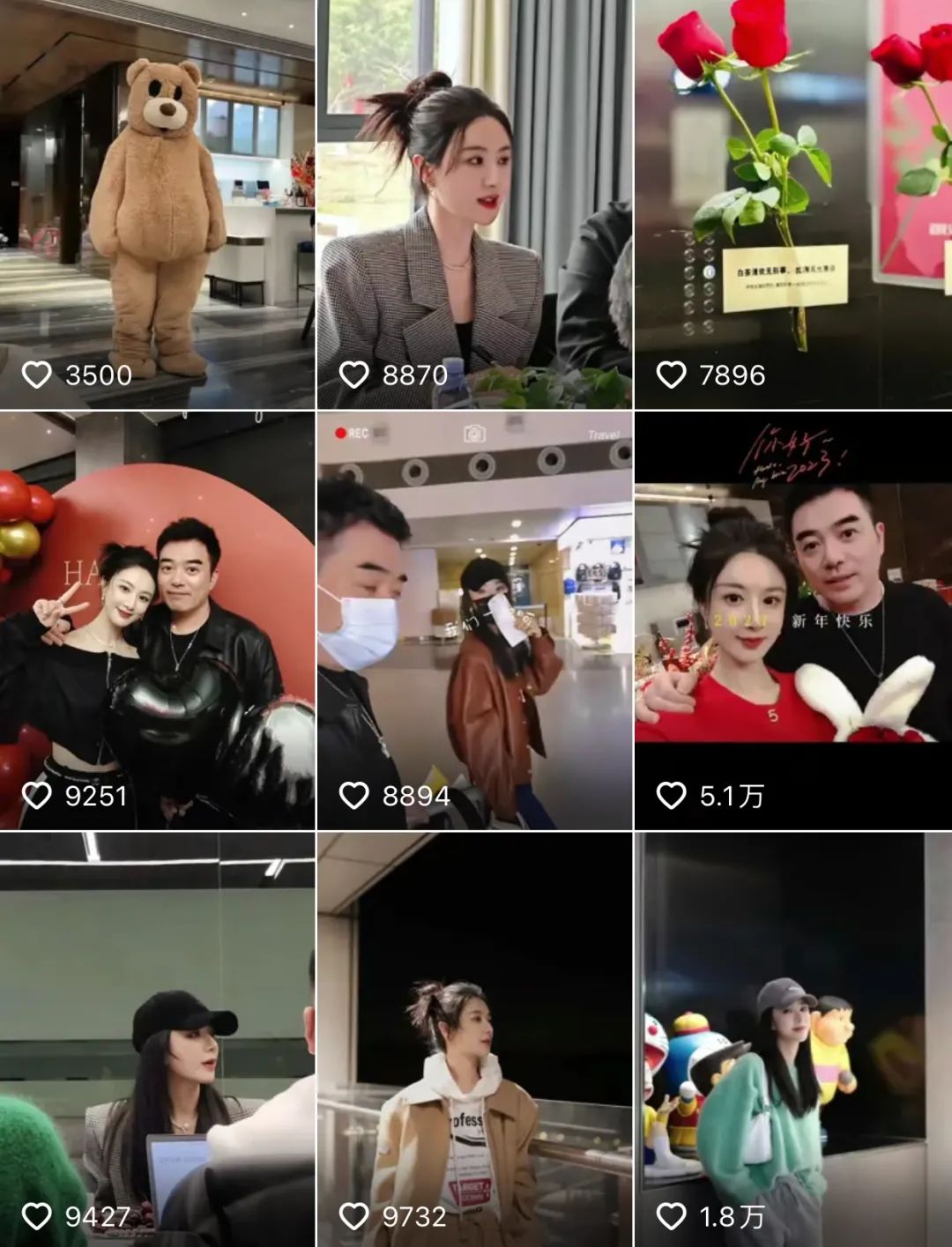Open the red roses video with 7896 likes
Viewport: 952px width, 1247px height.
[x=792, y=203]
